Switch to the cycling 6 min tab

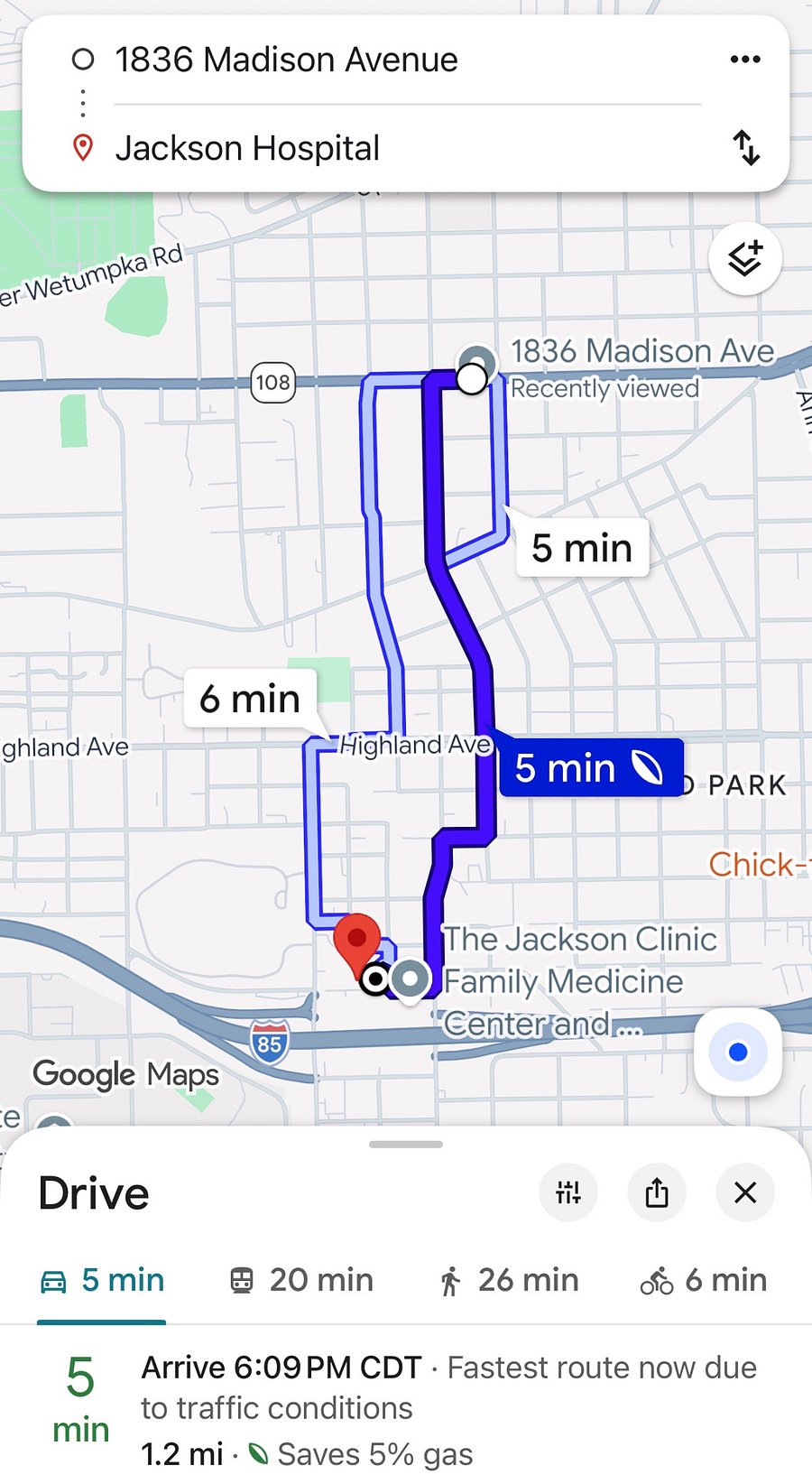704,1280
